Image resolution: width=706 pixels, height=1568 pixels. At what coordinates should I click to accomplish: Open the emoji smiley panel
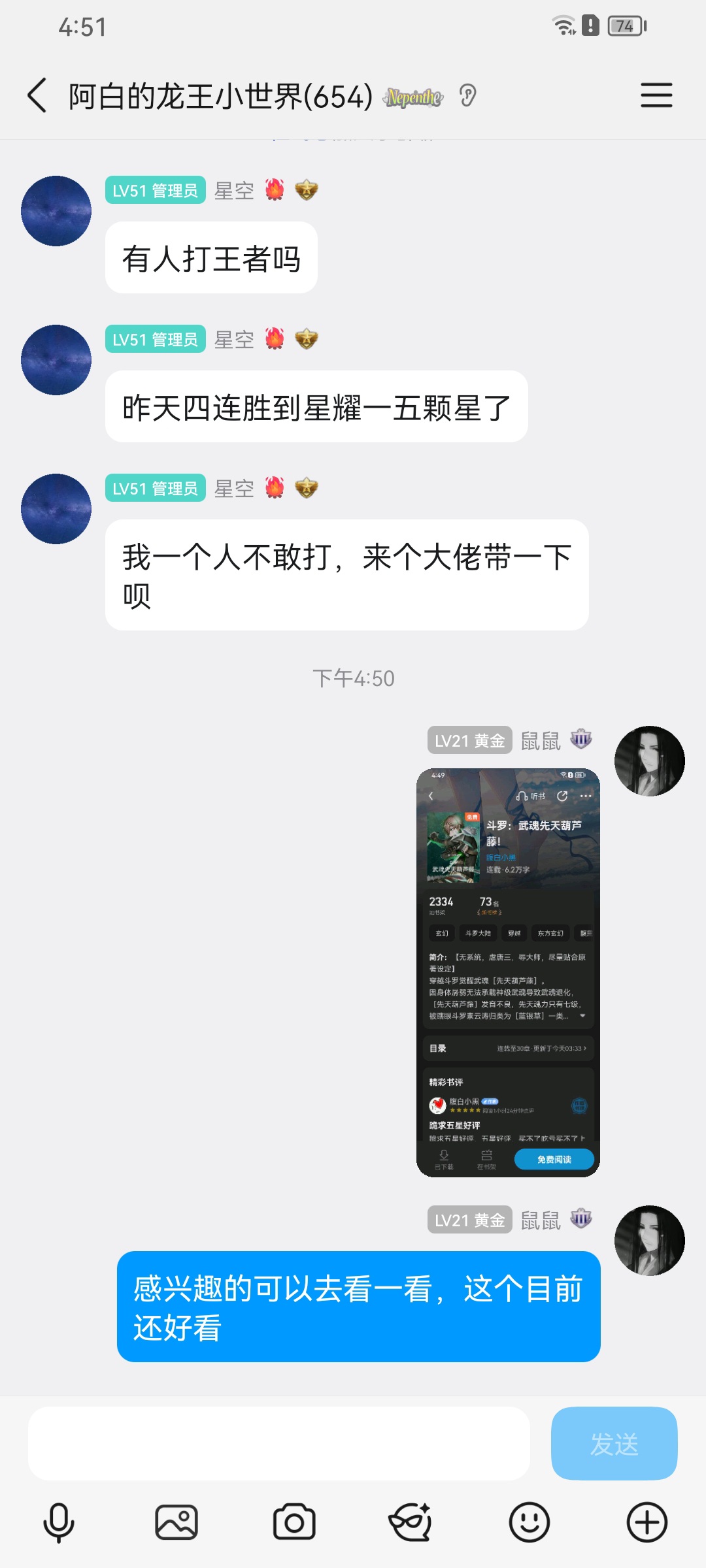[529, 1522]
